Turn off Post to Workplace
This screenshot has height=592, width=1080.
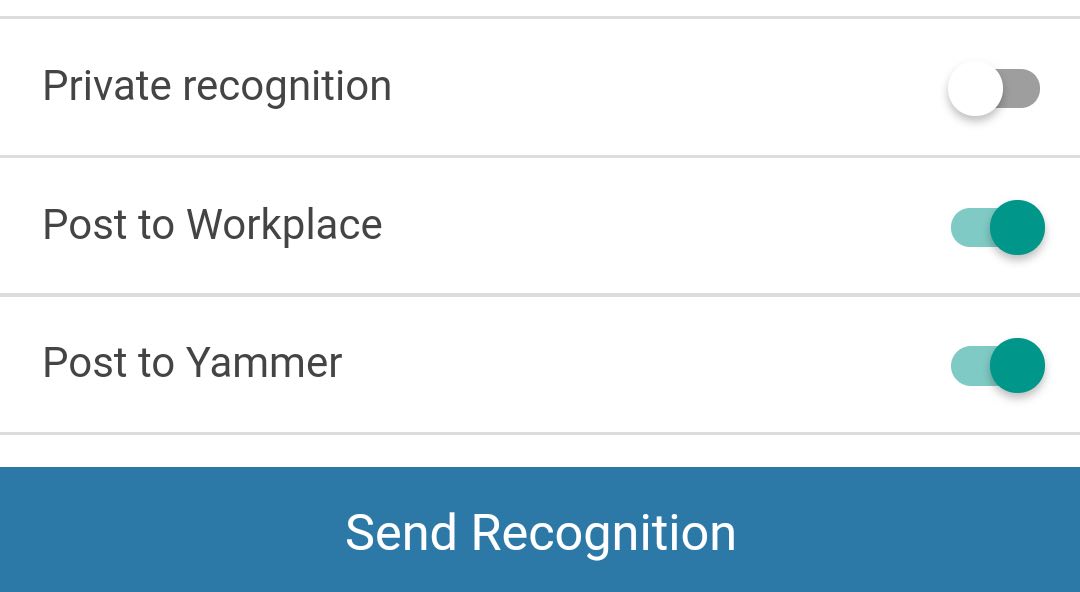[x=997, y=227]
